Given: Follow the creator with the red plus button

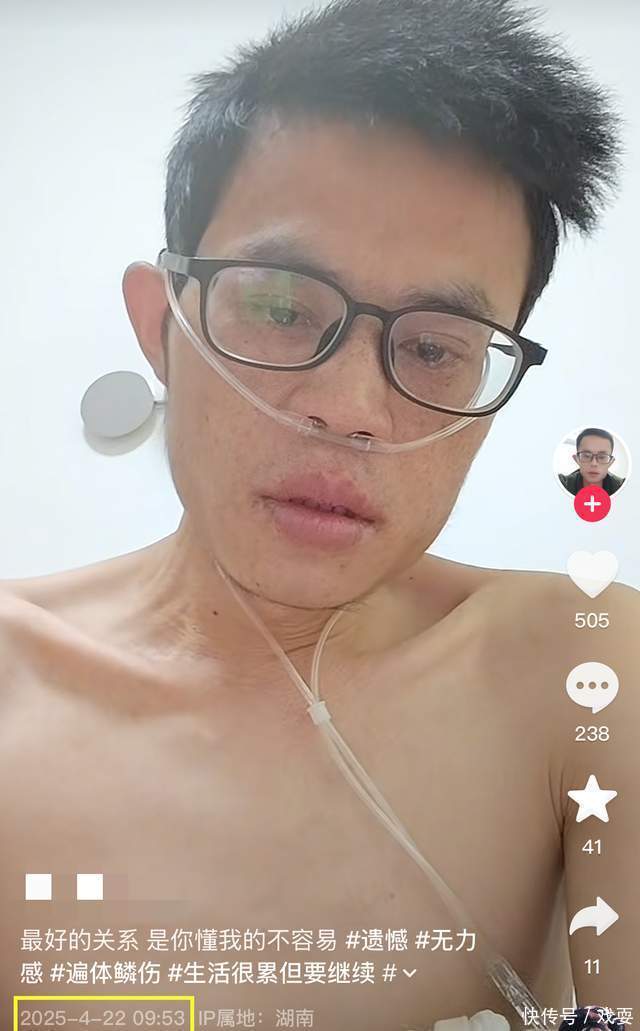Looking at the screenshot, I should click(591, 505).
